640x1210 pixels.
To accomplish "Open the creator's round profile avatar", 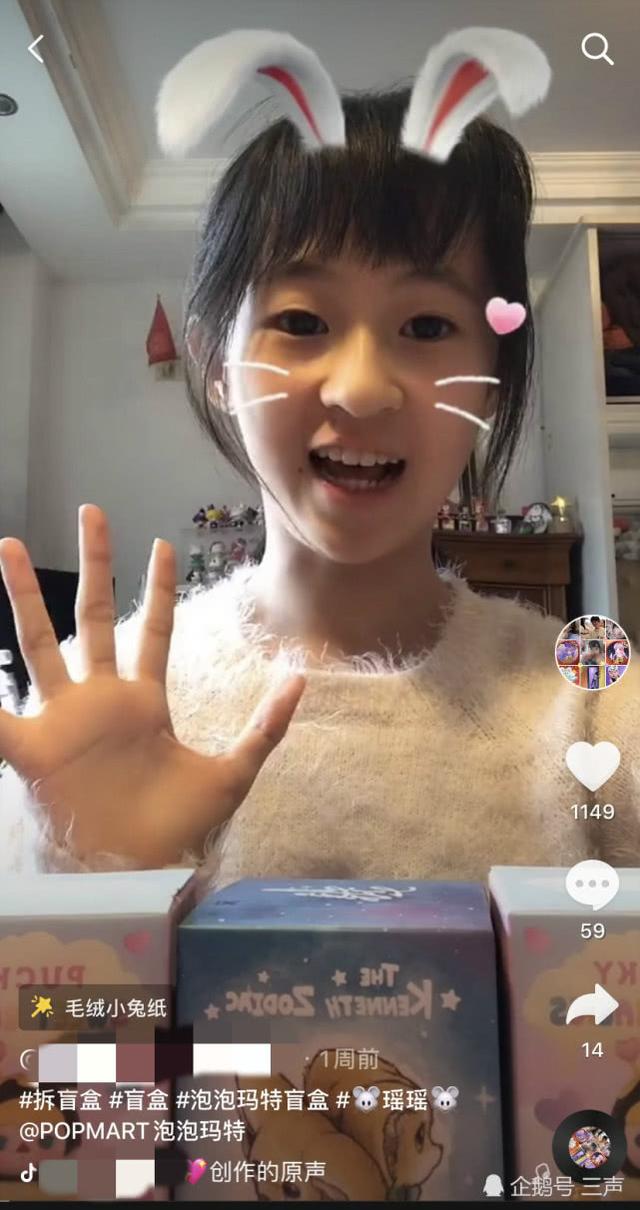I will (x=592, y=653).
